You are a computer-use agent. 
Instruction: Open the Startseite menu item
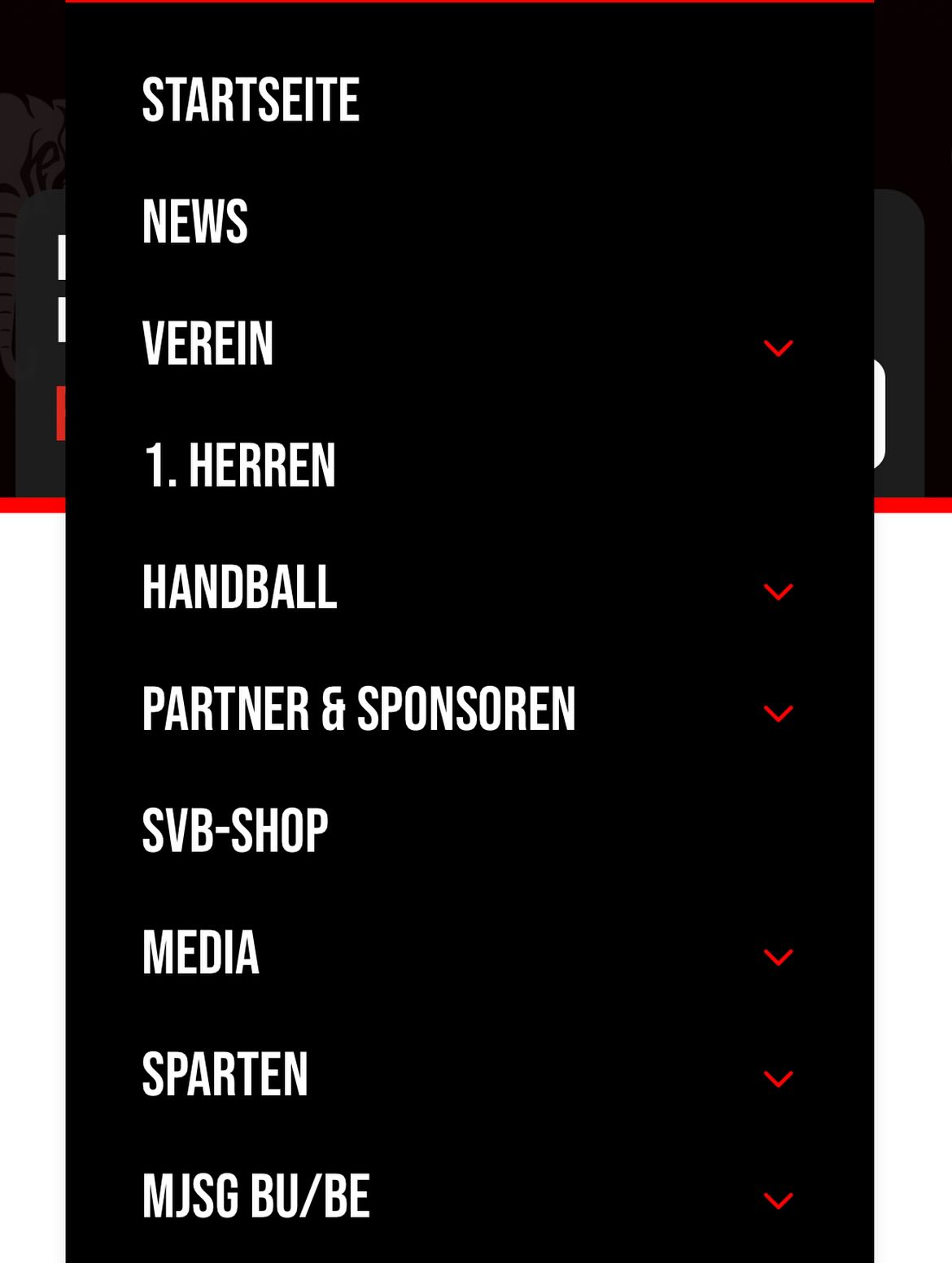[x=251, y=100]
